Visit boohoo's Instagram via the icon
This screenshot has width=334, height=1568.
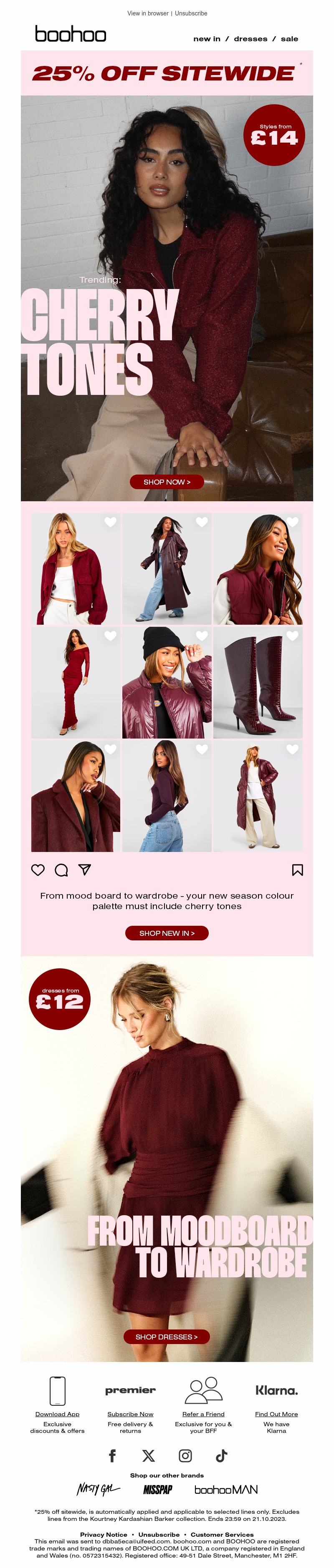pyautogui.click(x=185, y=1455)
